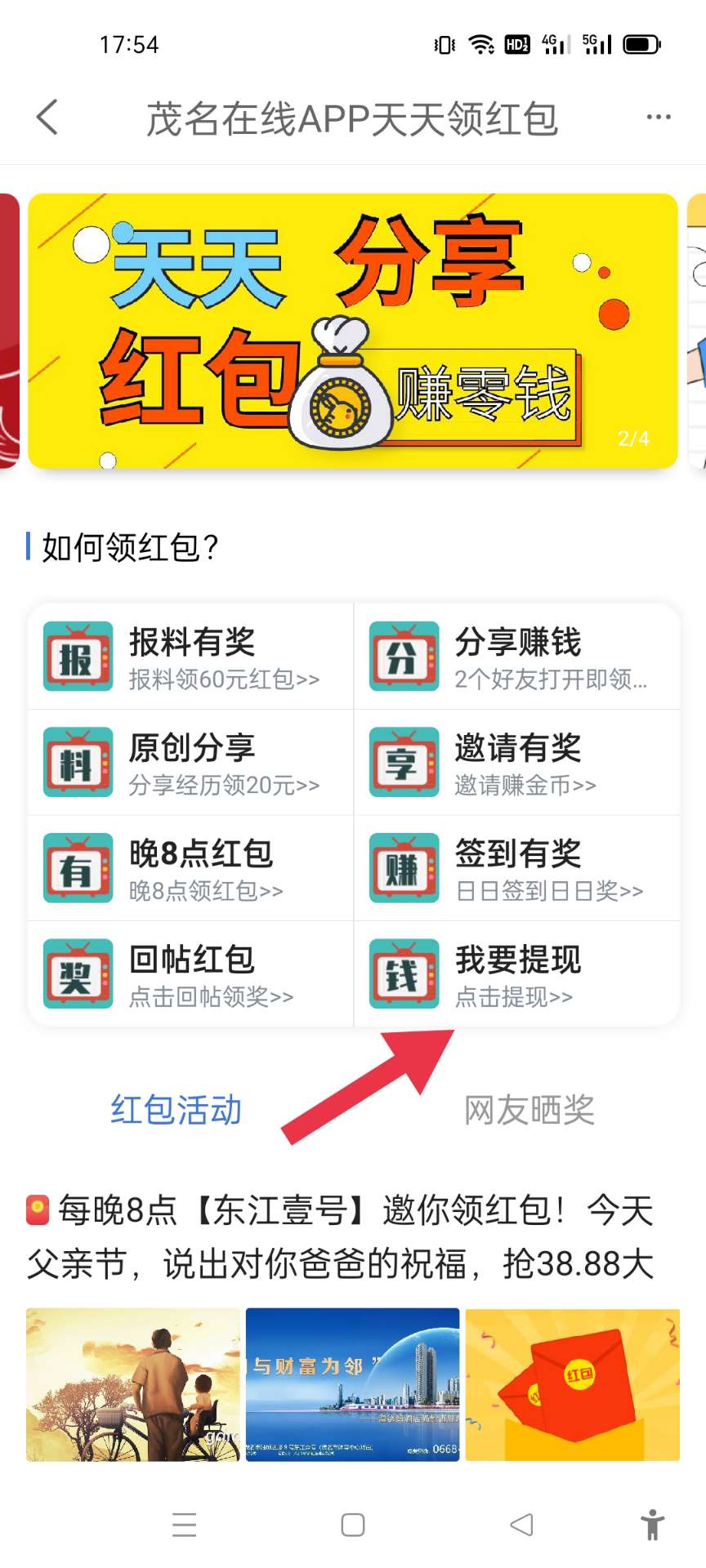
Task: Tap 我要提现 to withdraw
Action: pyautogui.click(x=516, y=974)
